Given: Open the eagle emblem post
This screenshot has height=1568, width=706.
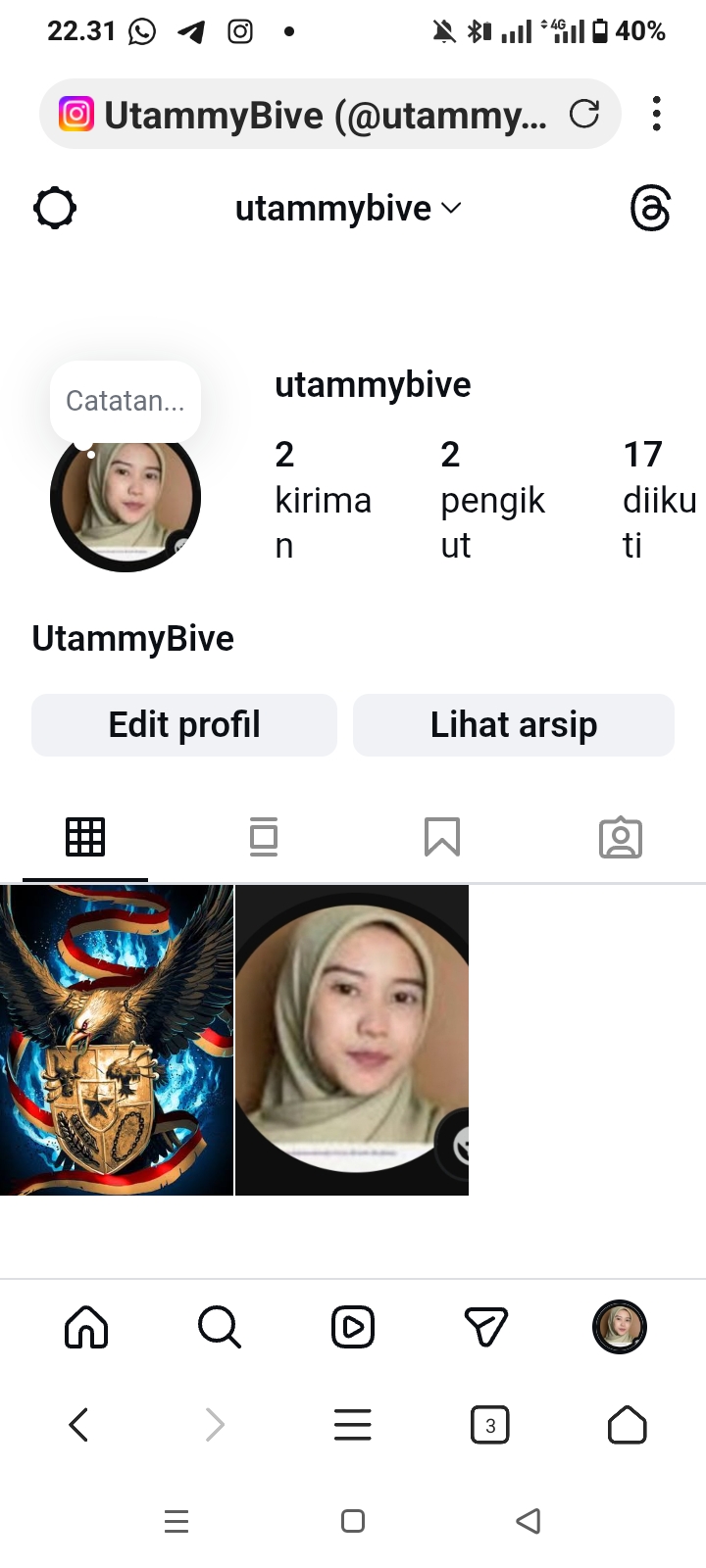Looking at the screenshot, I should click(117, 1040).
